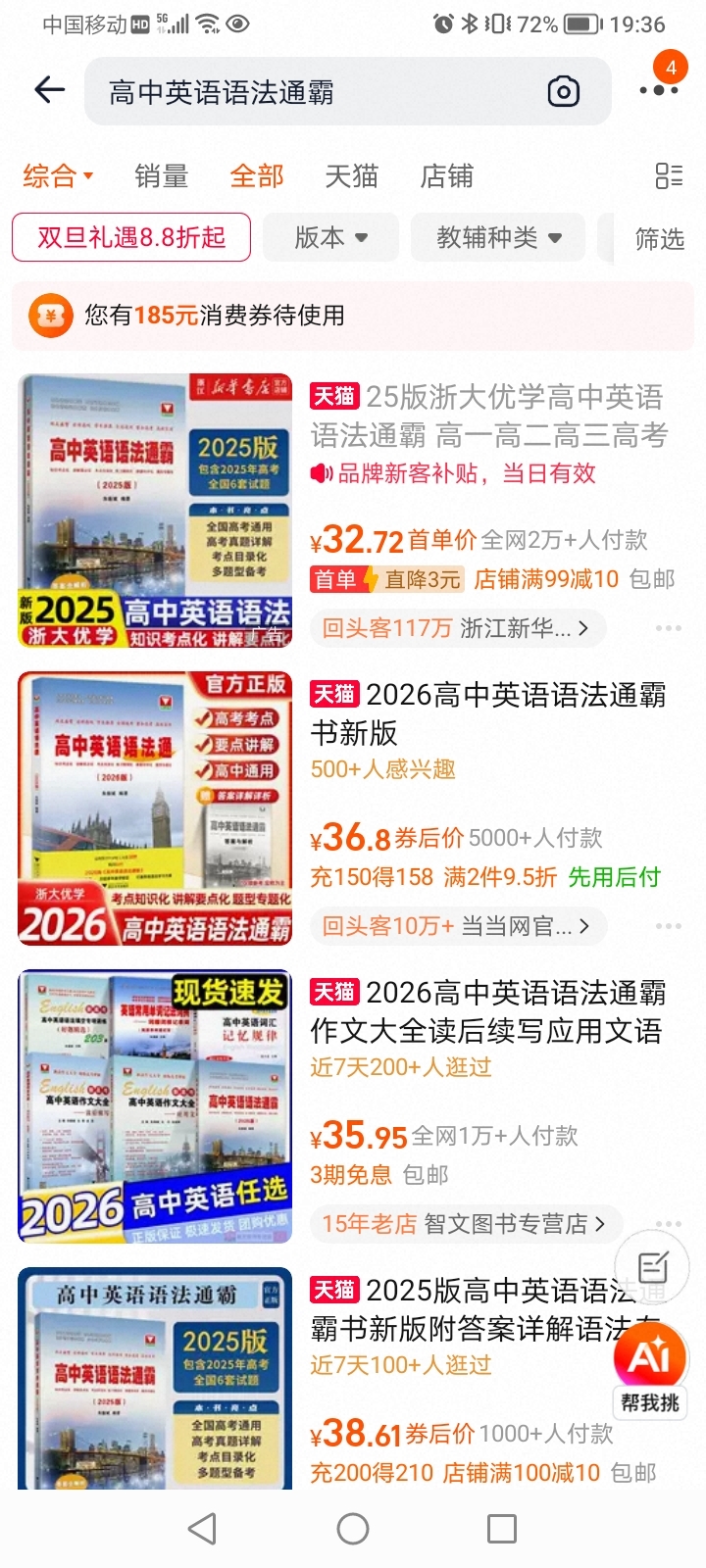
Task: Expand the 教辅种类 filter dropdown
Action: coord(498,237)
